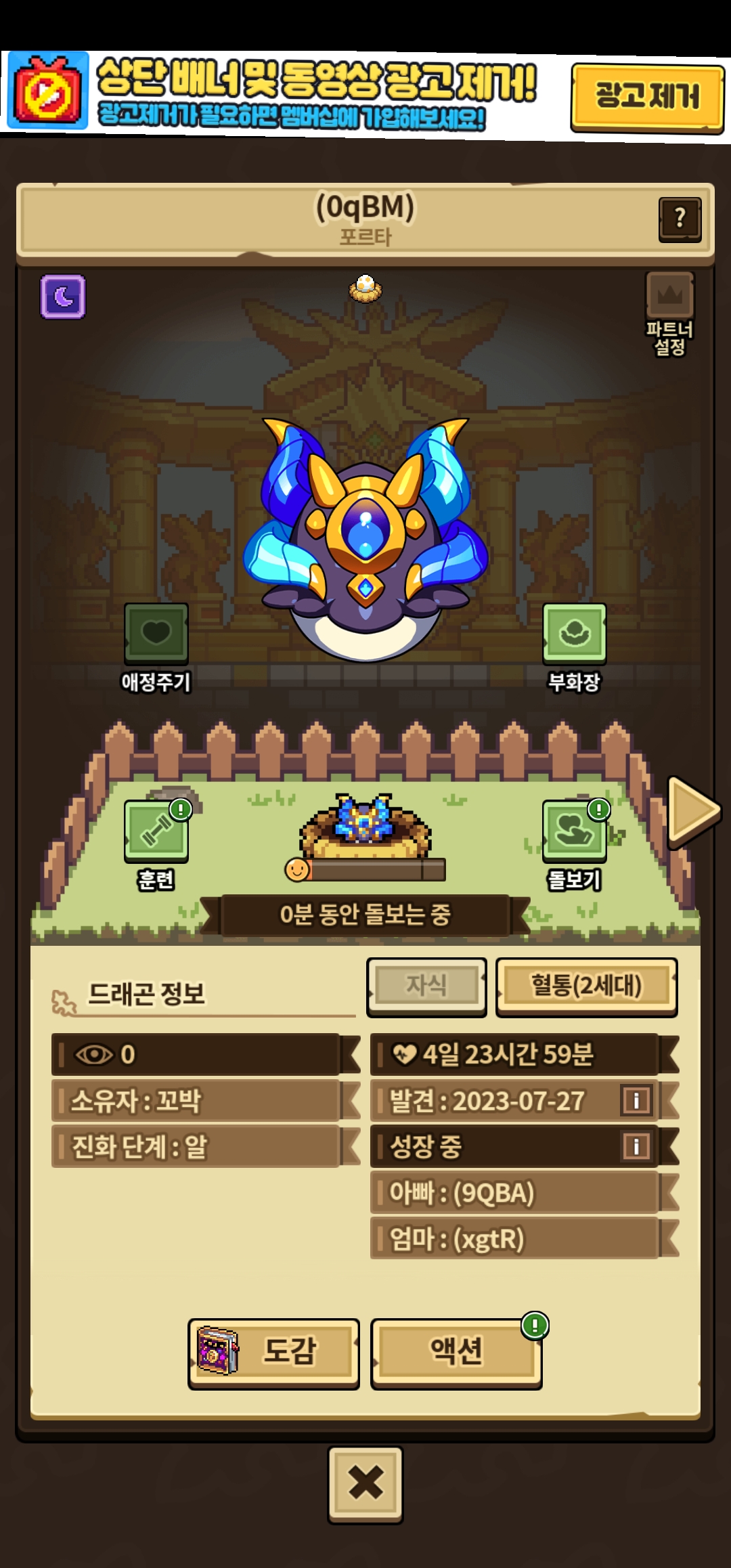Open the 혈통(2세대) lineage tab

click(586, 986)
